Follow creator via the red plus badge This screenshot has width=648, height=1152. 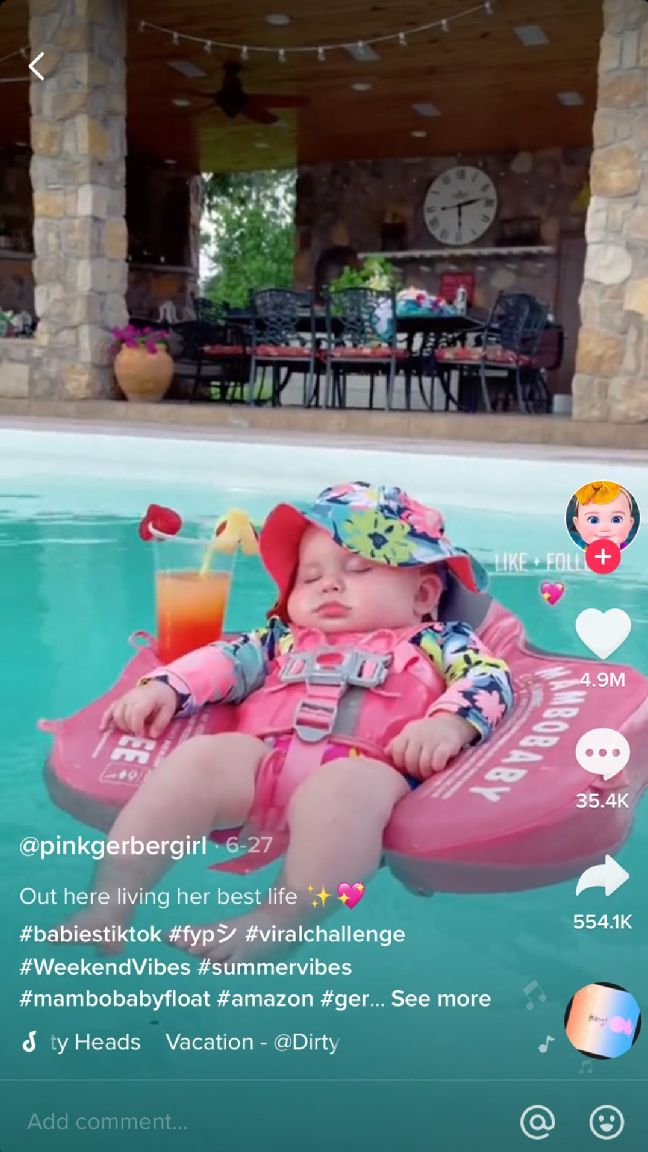point(602,557)
